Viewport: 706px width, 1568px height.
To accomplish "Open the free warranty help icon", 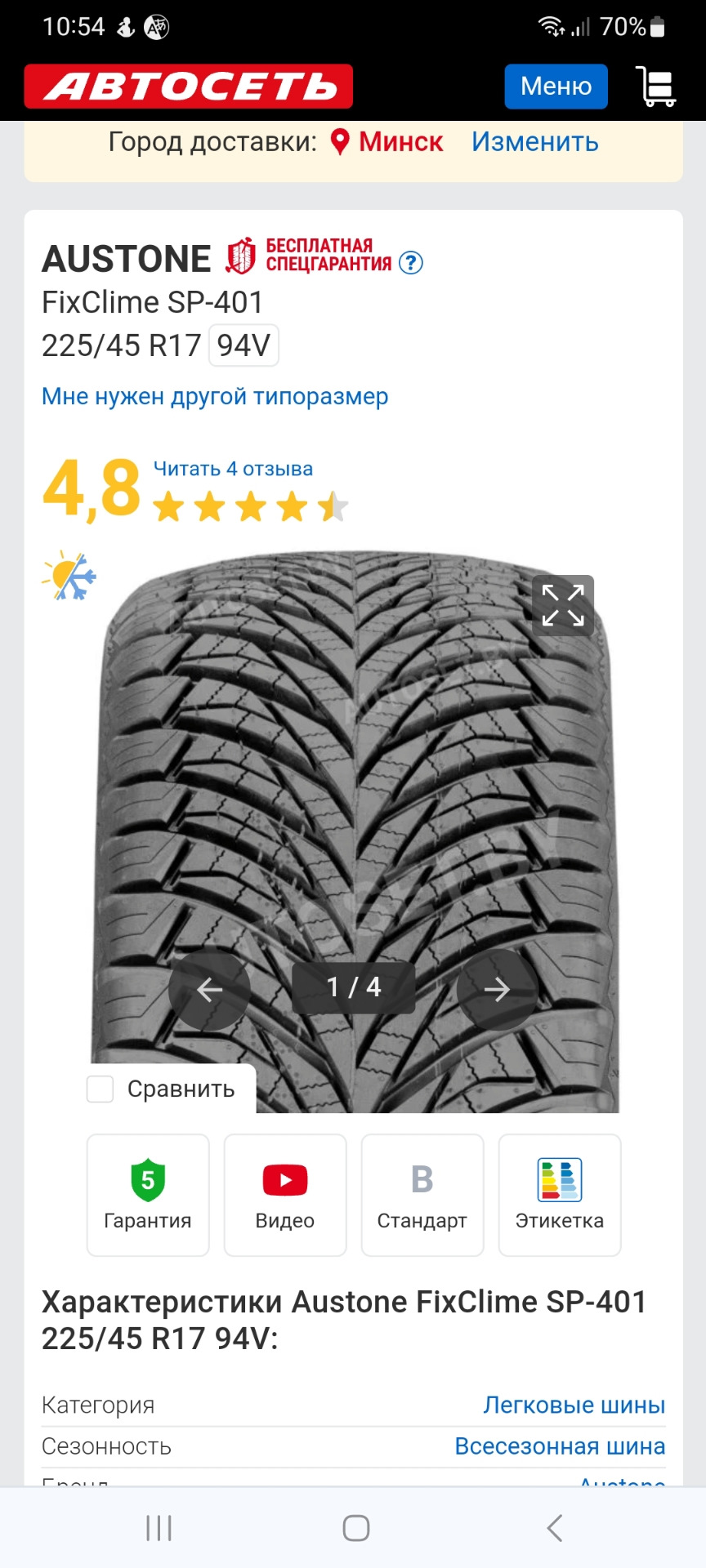I will (x=411, y=263).
